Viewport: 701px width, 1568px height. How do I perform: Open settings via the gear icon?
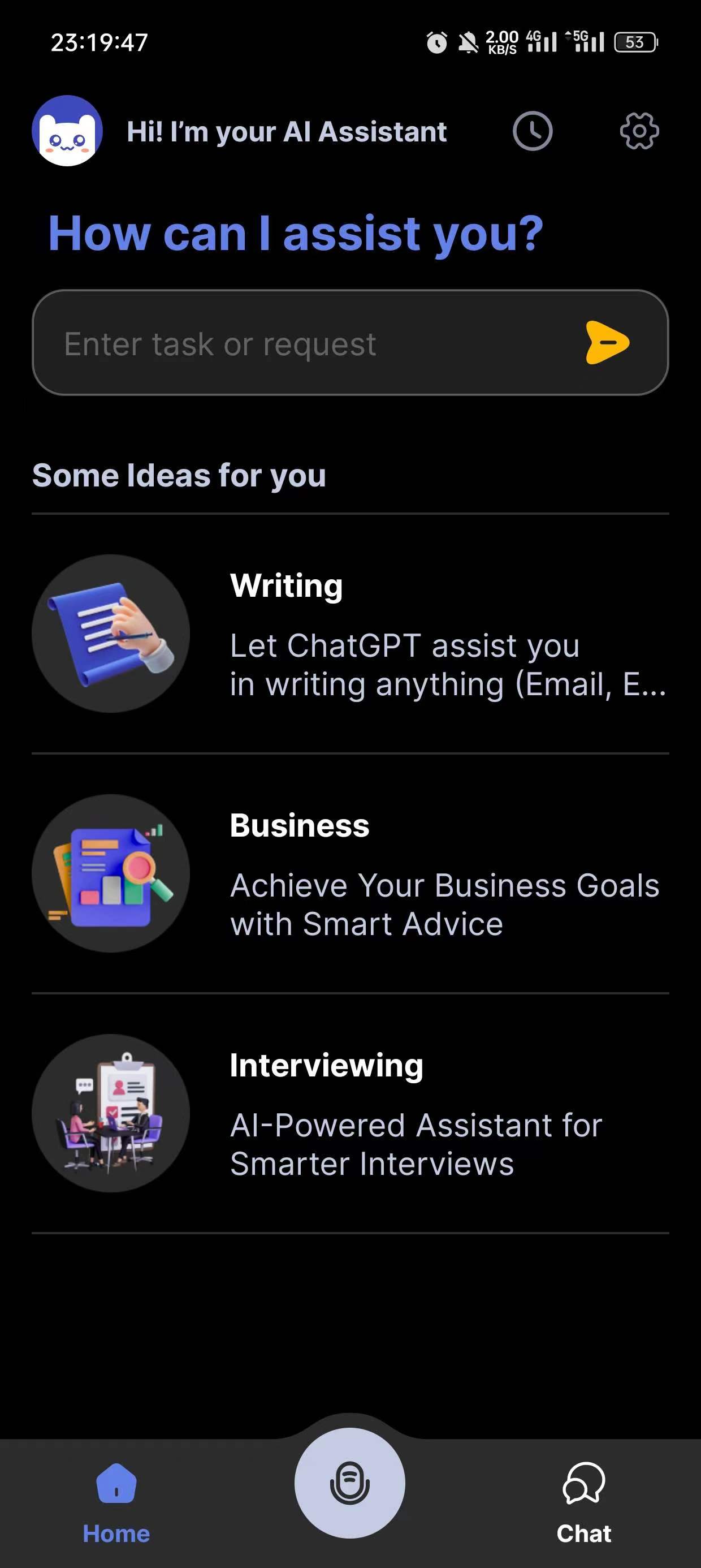click(639, 131)
